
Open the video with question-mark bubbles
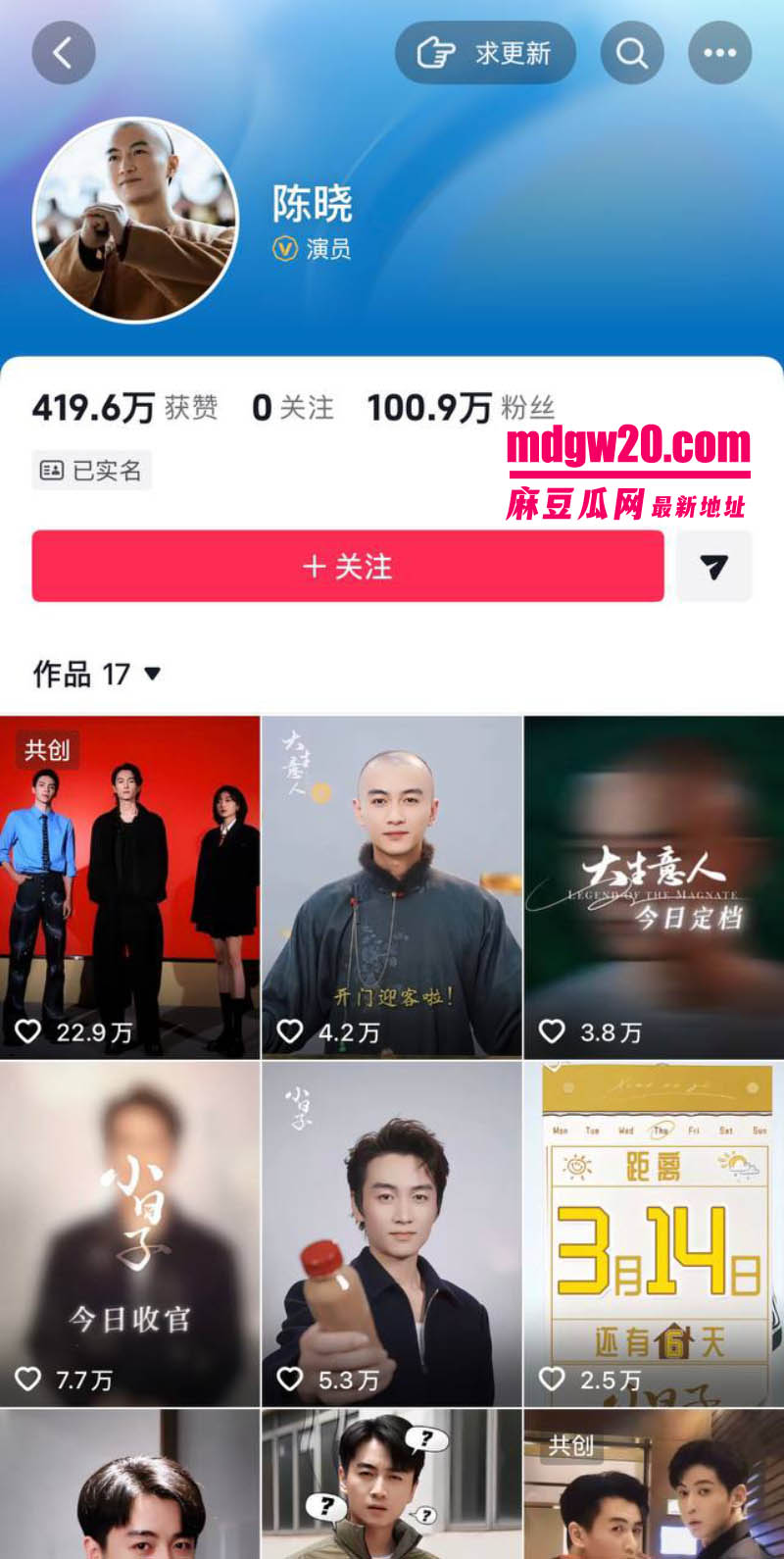392,1484
